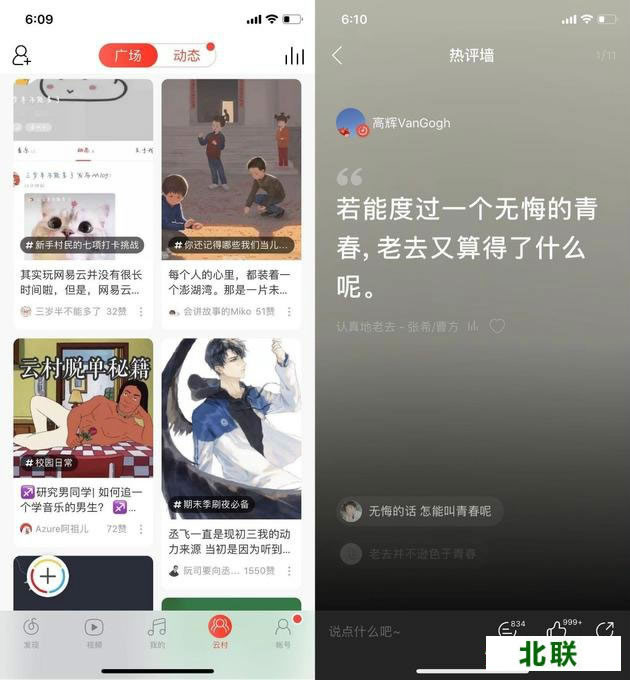
Task: Open more options on 三岁半不能多了 post
Action: click(x=140, y=312)
